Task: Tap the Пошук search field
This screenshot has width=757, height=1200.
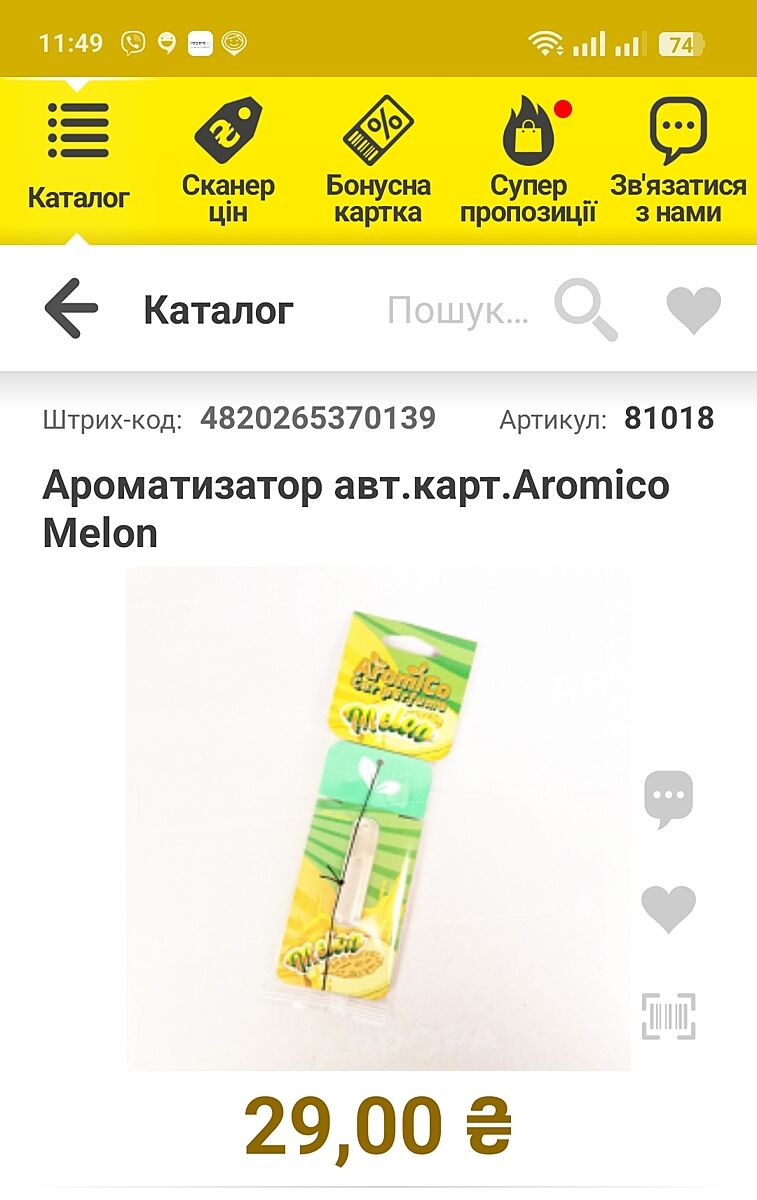Action: click(457, 311)
